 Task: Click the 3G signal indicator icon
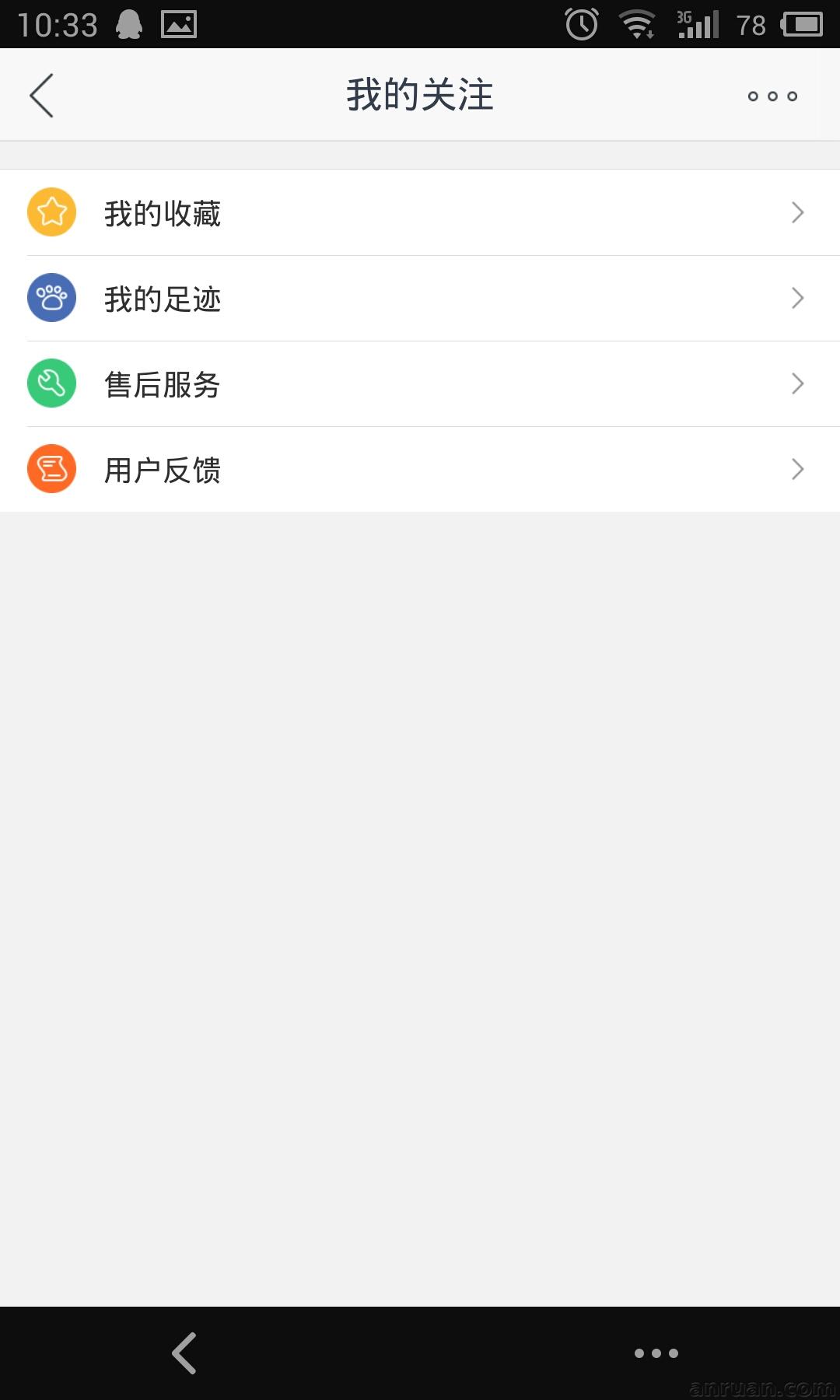[696, 23]
